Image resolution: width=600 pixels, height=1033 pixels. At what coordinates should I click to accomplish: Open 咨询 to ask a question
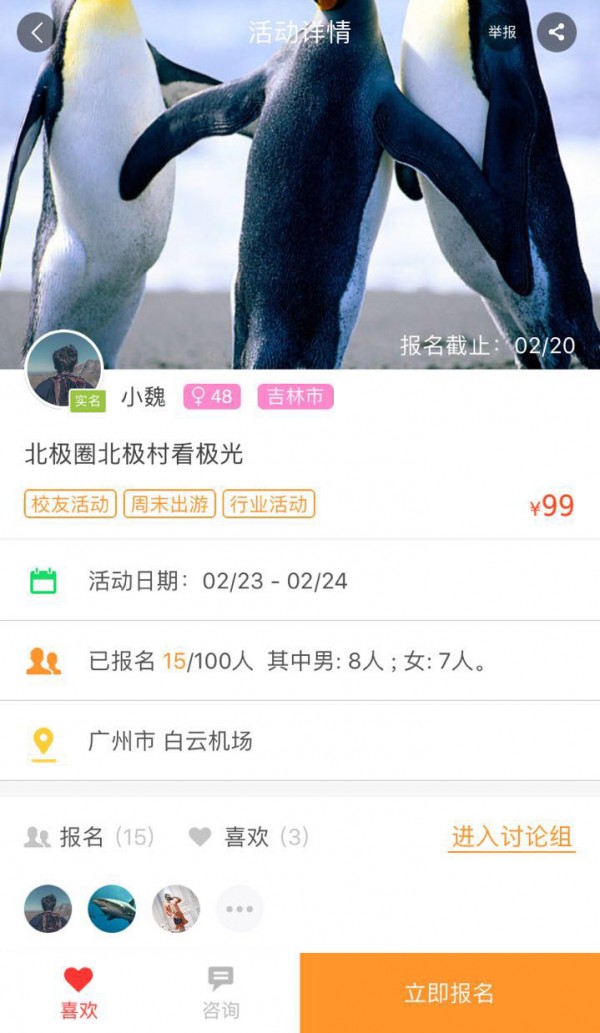click(x=221, y=991)
